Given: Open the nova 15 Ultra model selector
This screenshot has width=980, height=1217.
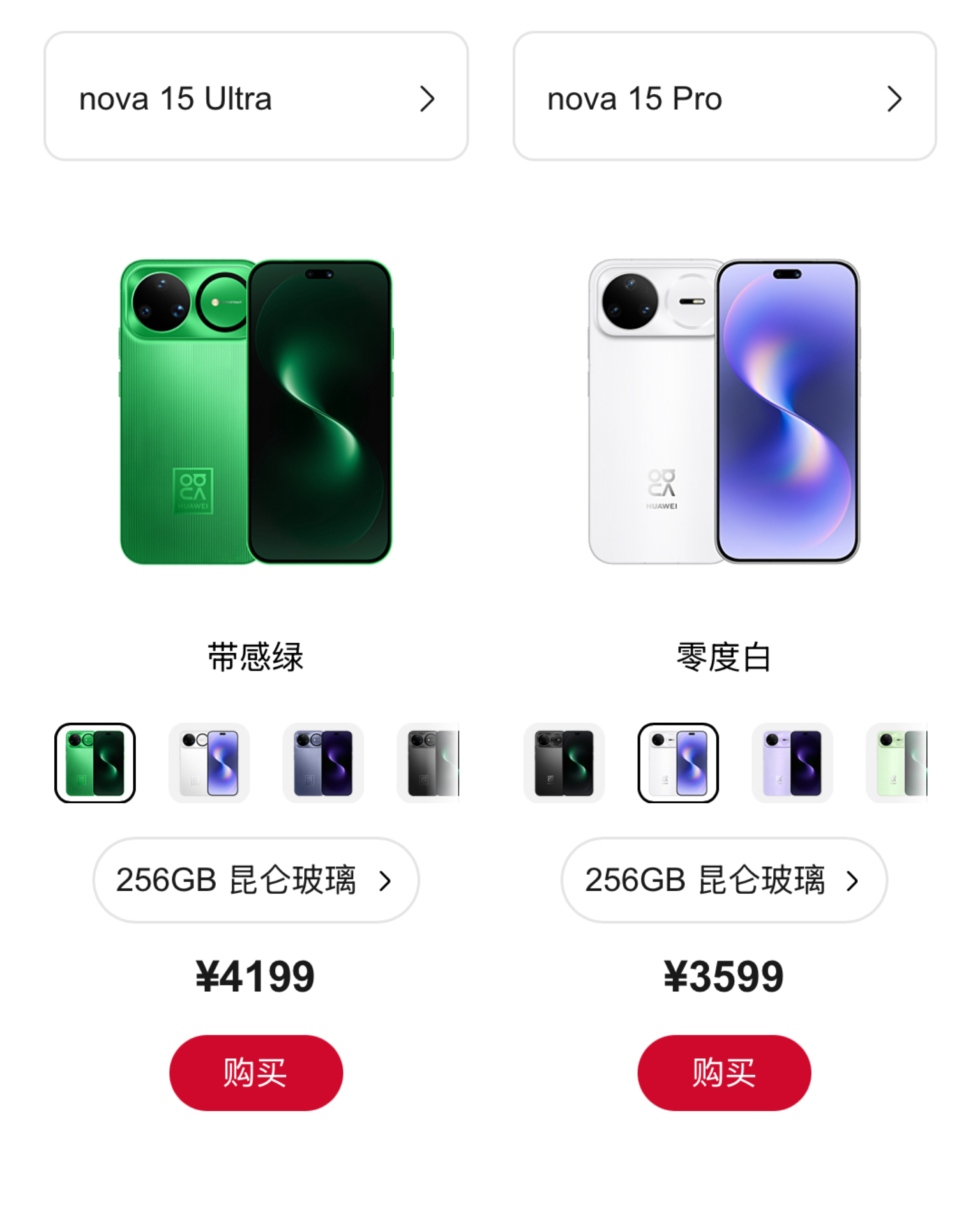Looking at the screenshot, I should [x=256, y=97].
